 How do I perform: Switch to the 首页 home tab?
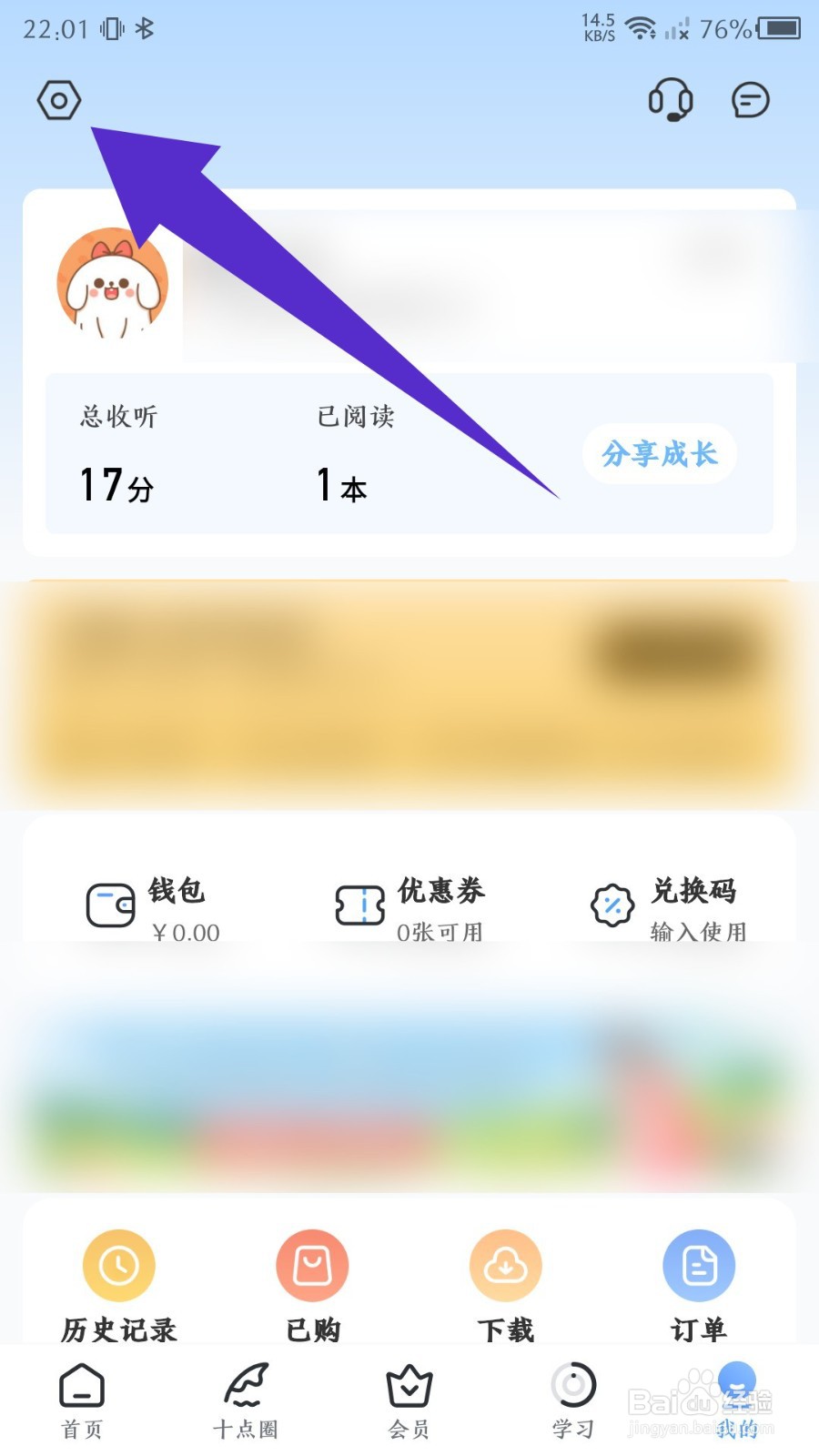pyautogui.click(x=82, y=1390)
